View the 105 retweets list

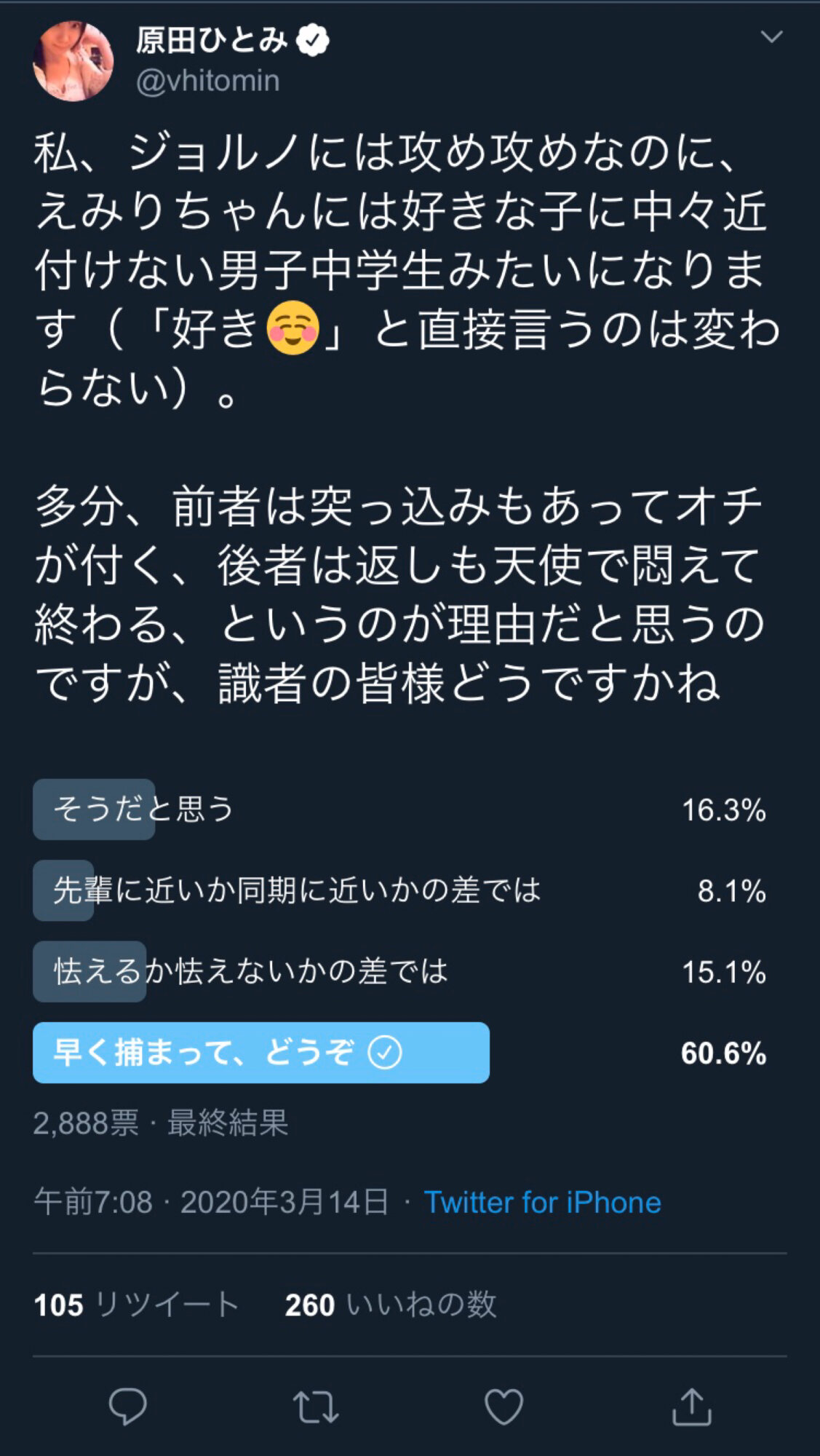(x=136, y=1305)
